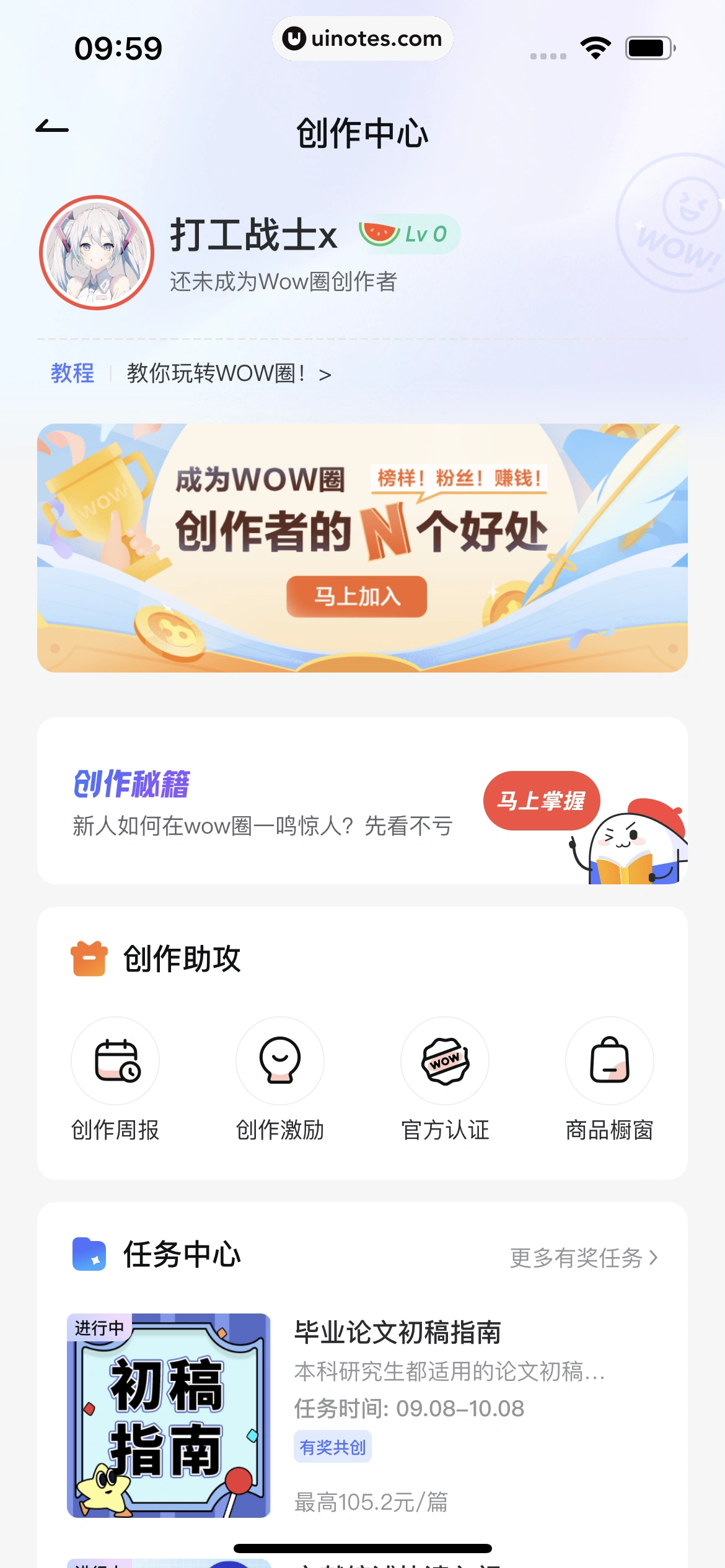The height and width of the screenshot is (1568, 725).
Task: Click the 初稿指南 task cover image
Action: pos(167,1418)
